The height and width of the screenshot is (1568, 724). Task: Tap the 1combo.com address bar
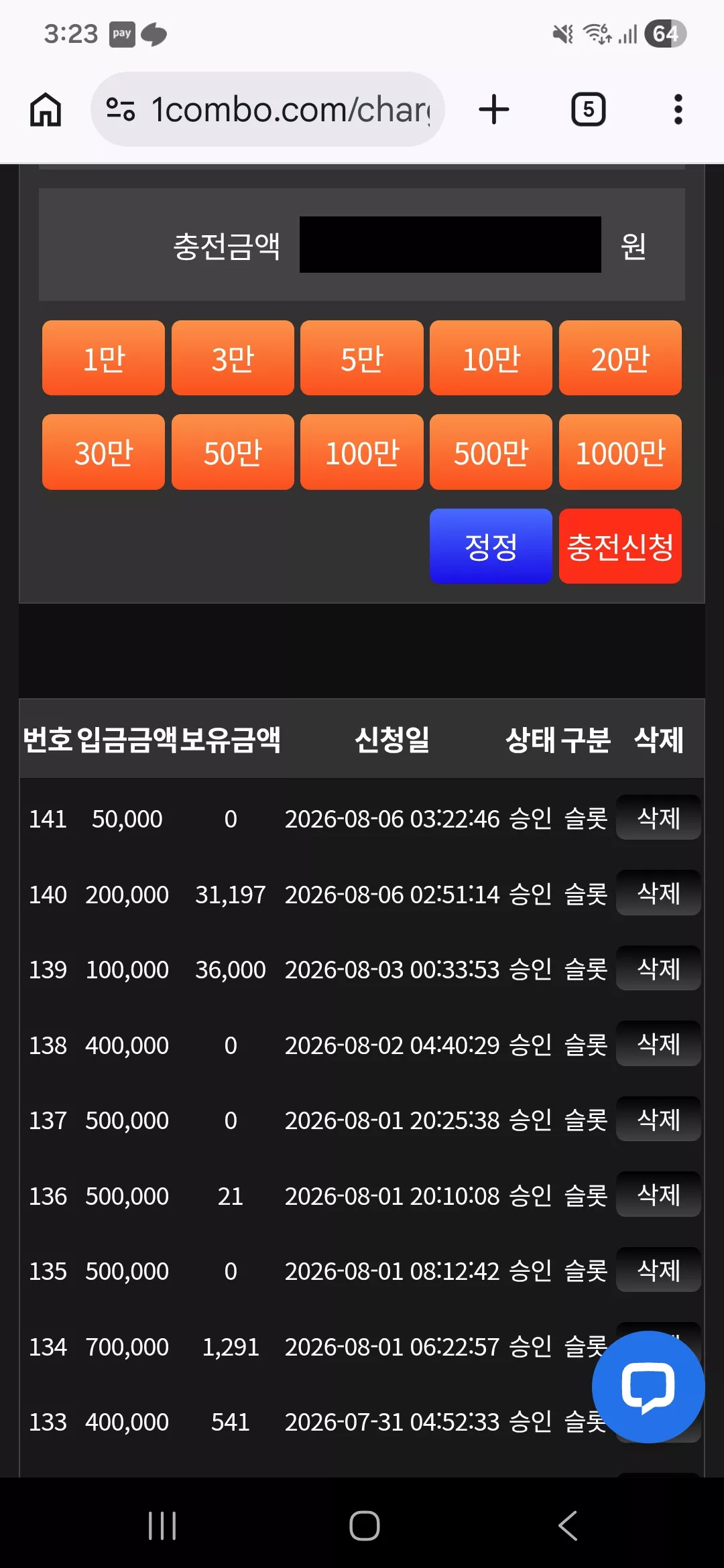pyautogui.click(x=267, y=109)
